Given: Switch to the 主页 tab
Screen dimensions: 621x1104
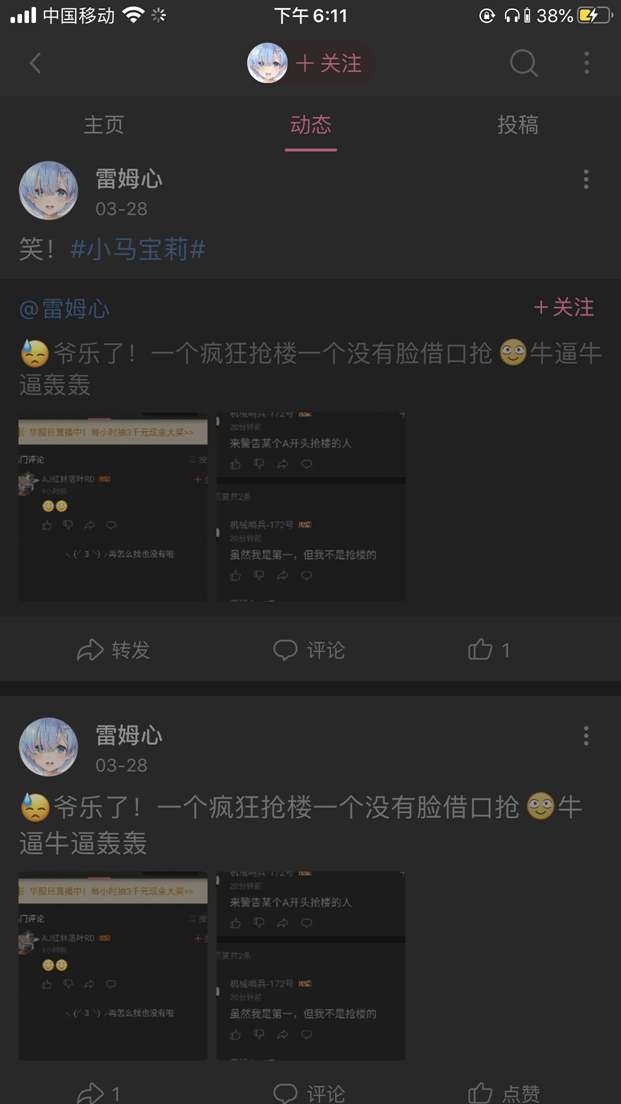Looking at the screenshot, I should tap(104, 125).
